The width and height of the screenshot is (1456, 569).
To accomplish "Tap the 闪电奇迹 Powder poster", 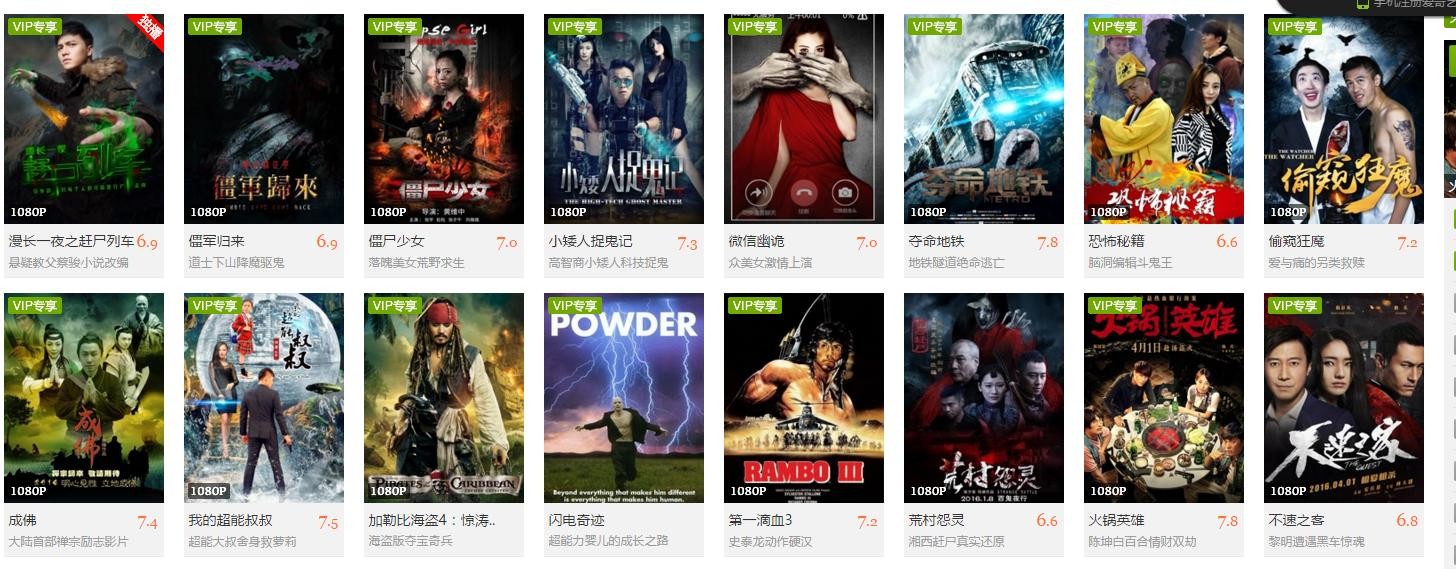I will [x=624, y=397].
